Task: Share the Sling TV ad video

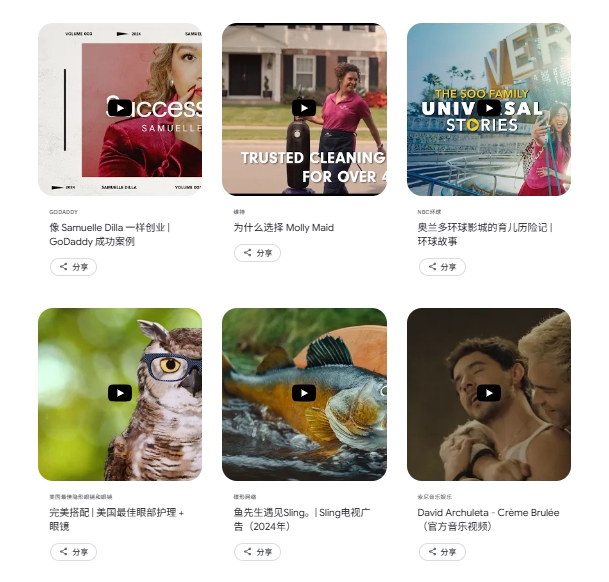Action: (258, 552)
